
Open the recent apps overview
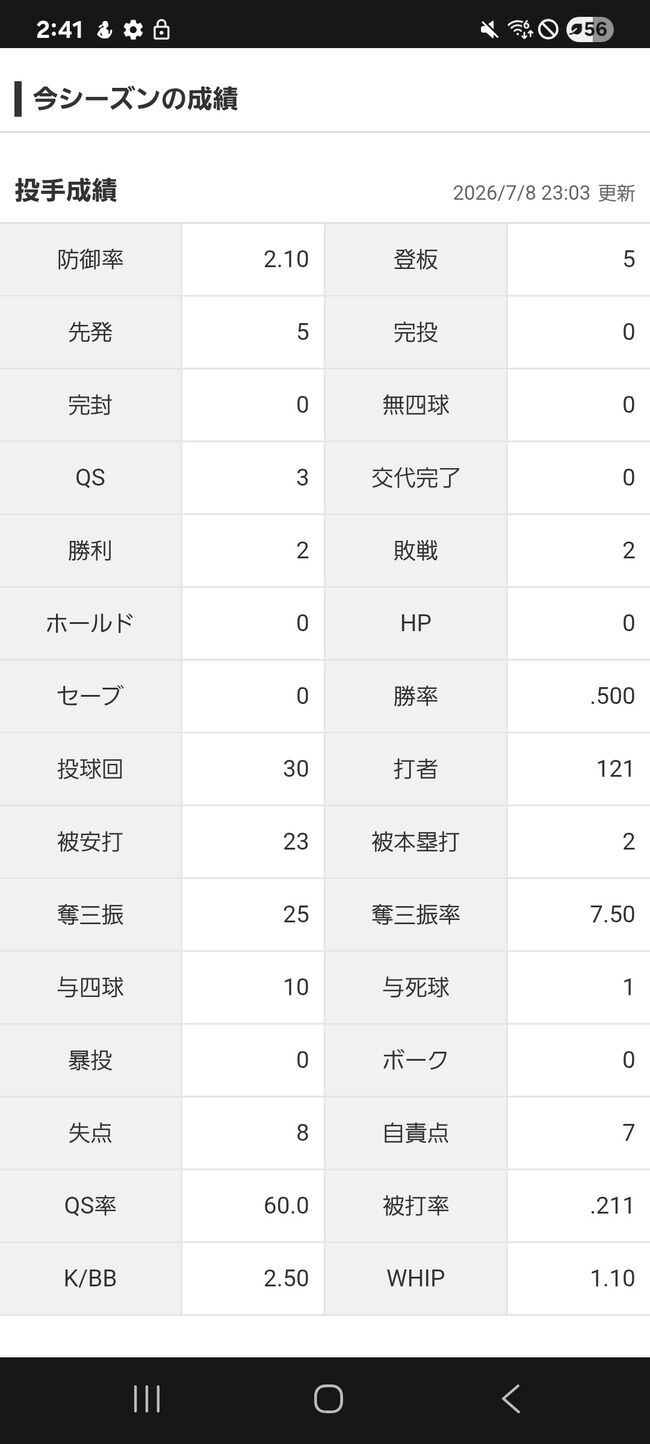pos(147,1398)
